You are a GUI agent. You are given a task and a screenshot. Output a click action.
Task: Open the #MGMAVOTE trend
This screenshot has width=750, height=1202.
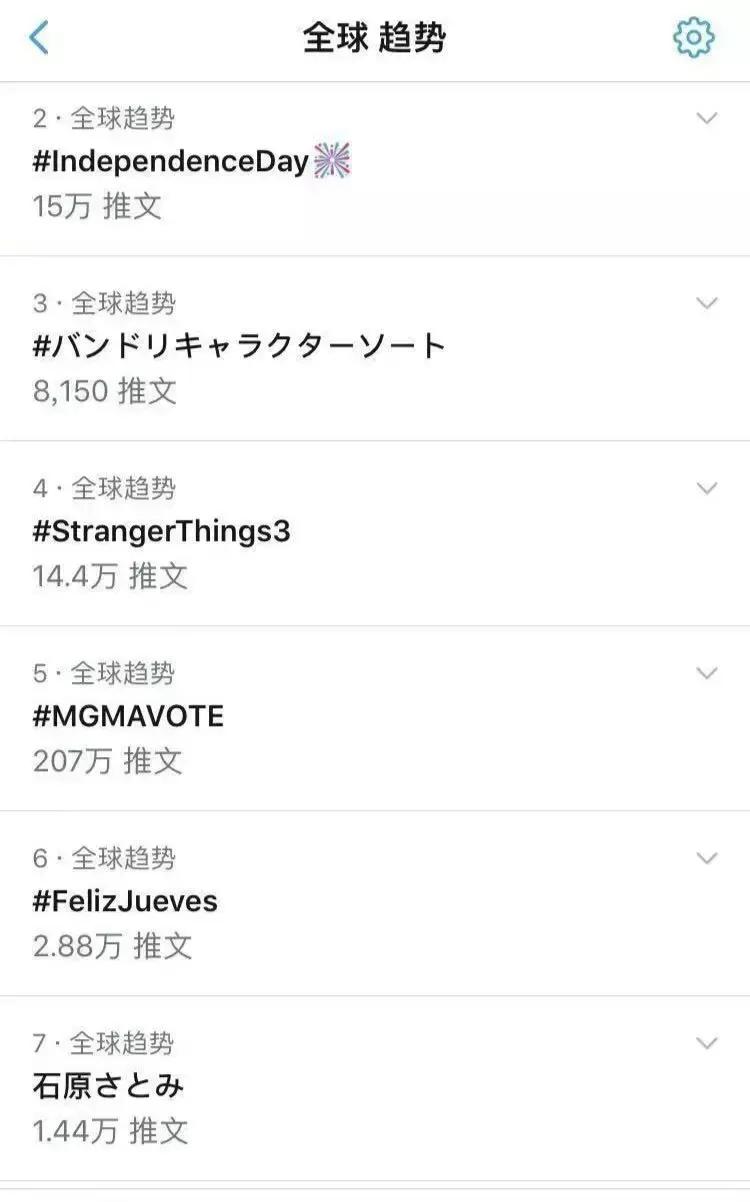(x=128, y=716)
